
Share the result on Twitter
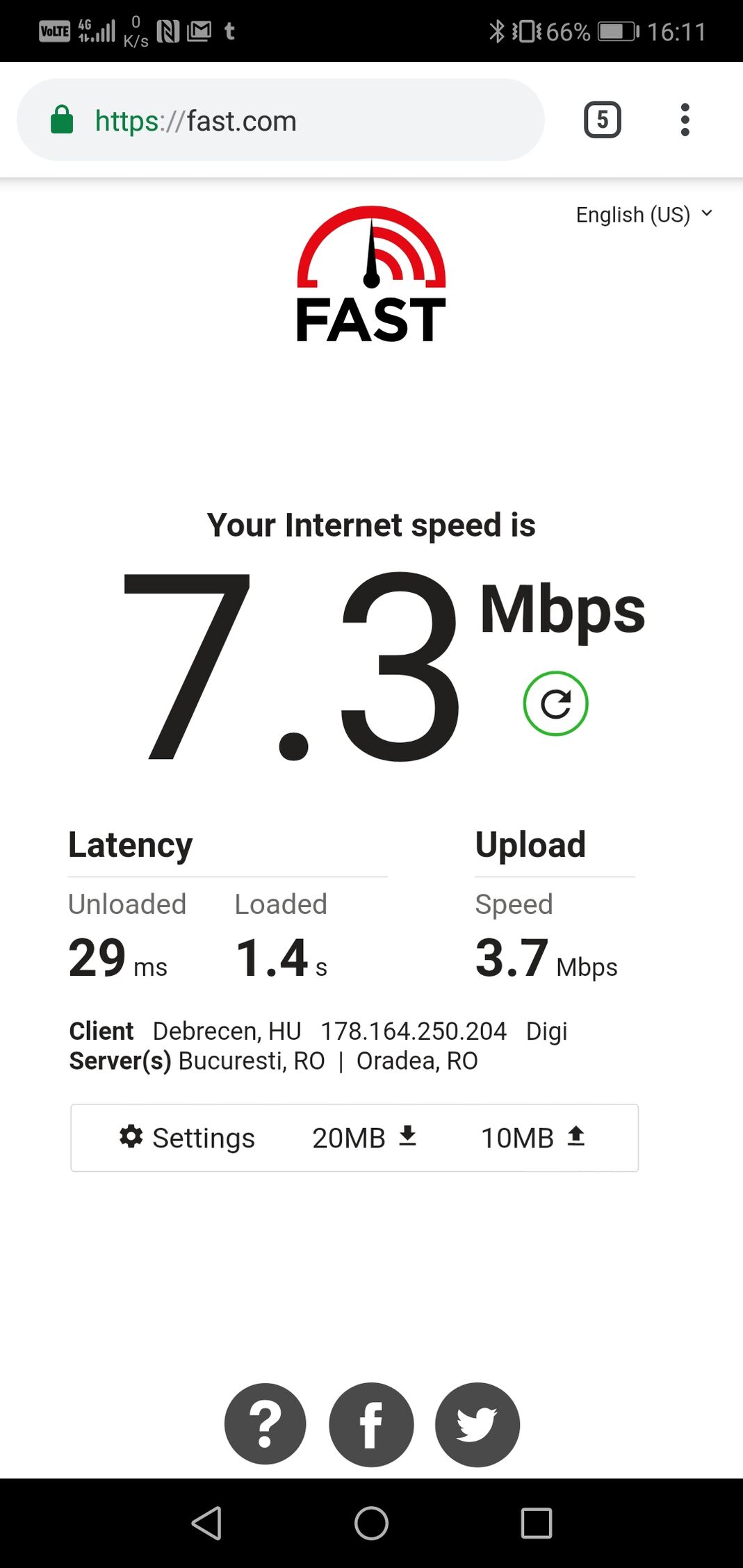[x=477, y=1424]
